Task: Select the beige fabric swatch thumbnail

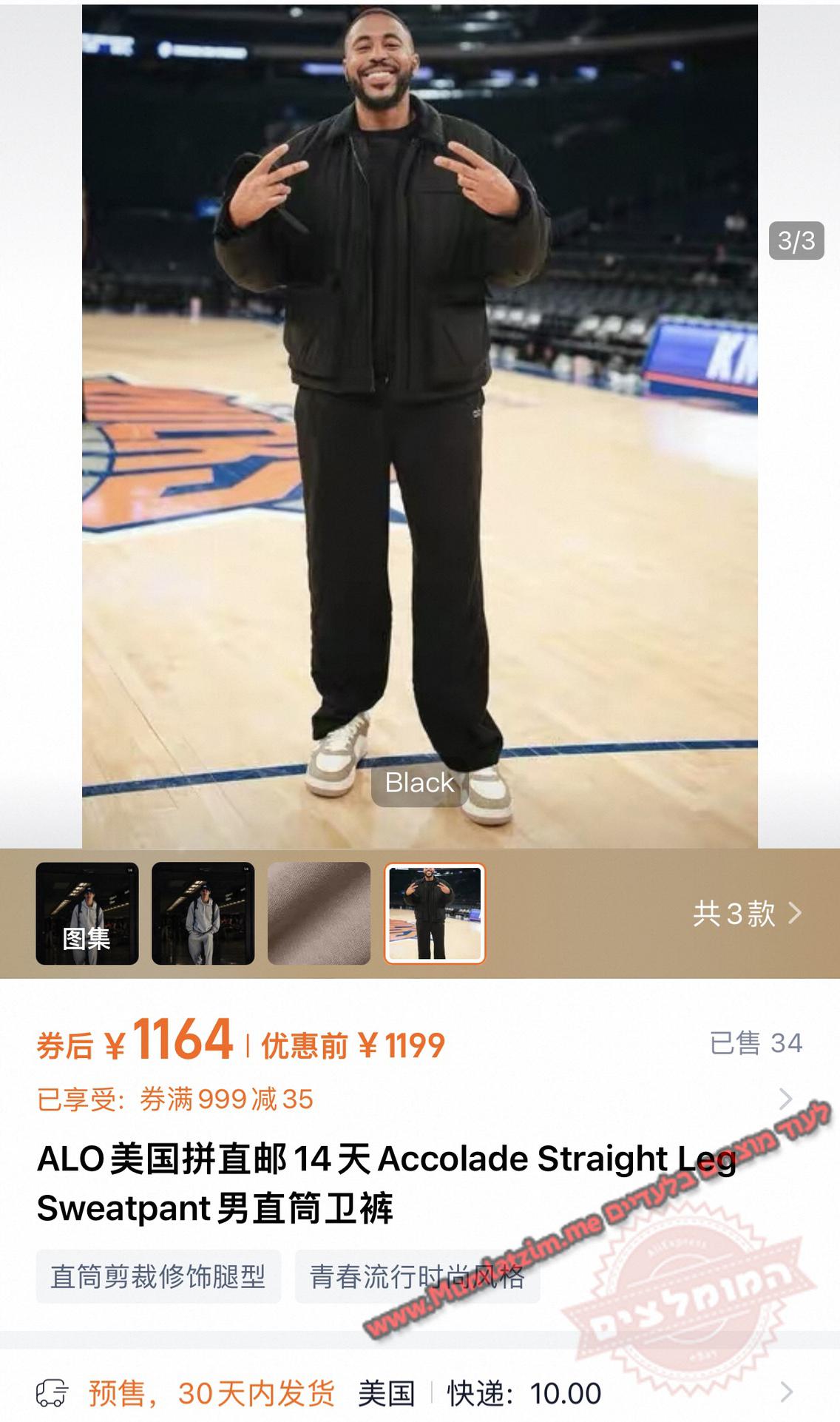Action: 319,913
